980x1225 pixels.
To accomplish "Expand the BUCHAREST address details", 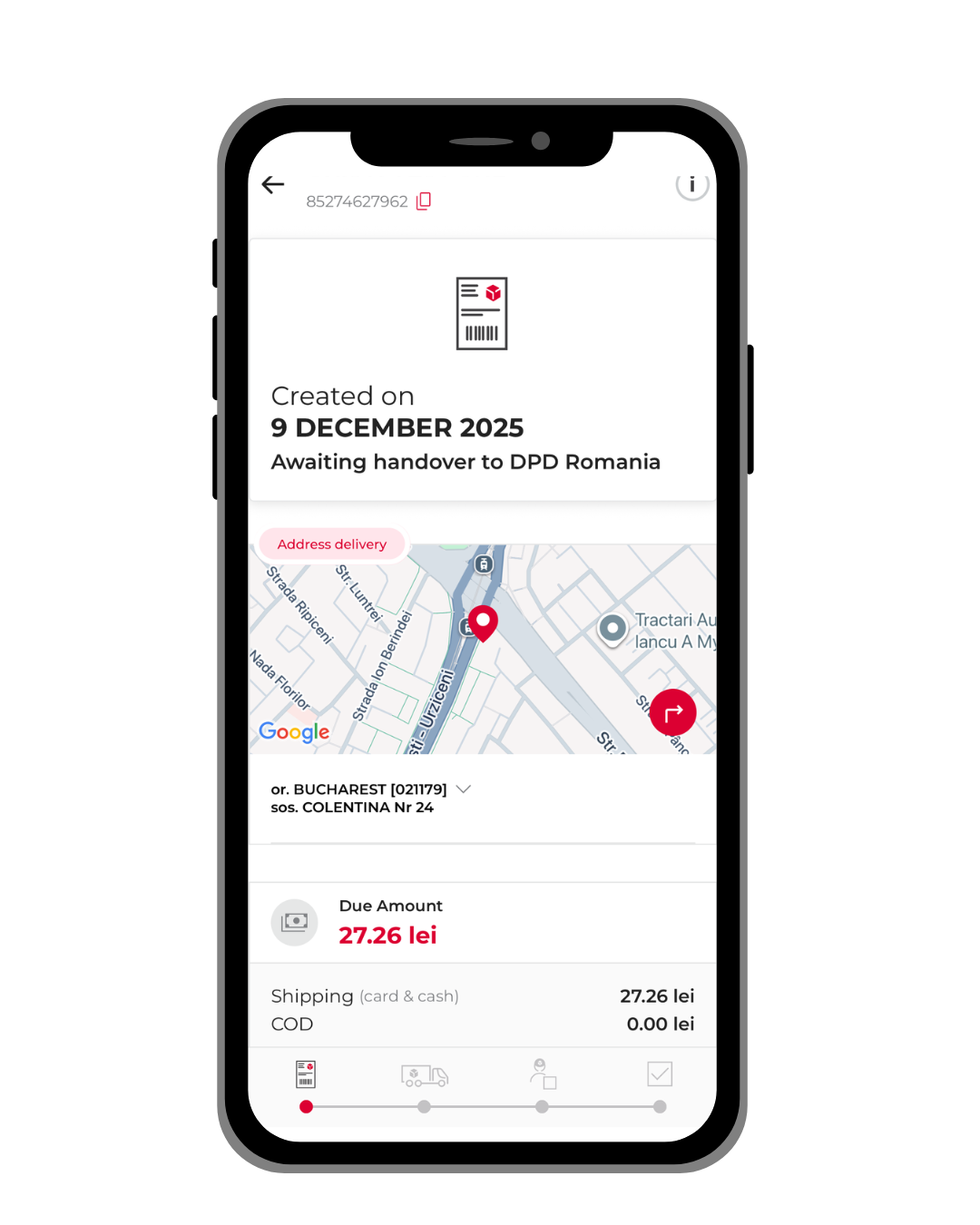I will coord(464,789).
